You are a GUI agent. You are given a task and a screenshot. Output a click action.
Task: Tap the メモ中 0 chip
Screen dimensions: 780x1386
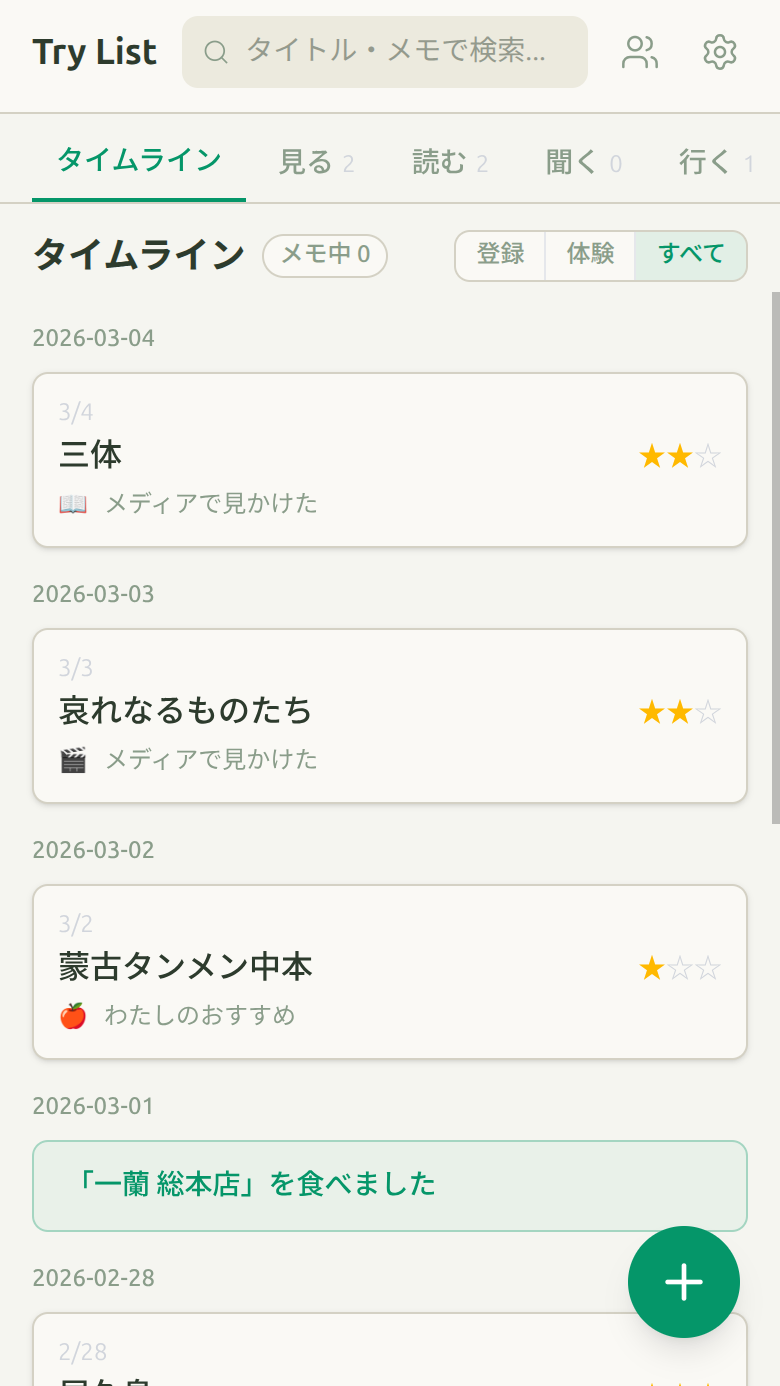coord(325,255)
